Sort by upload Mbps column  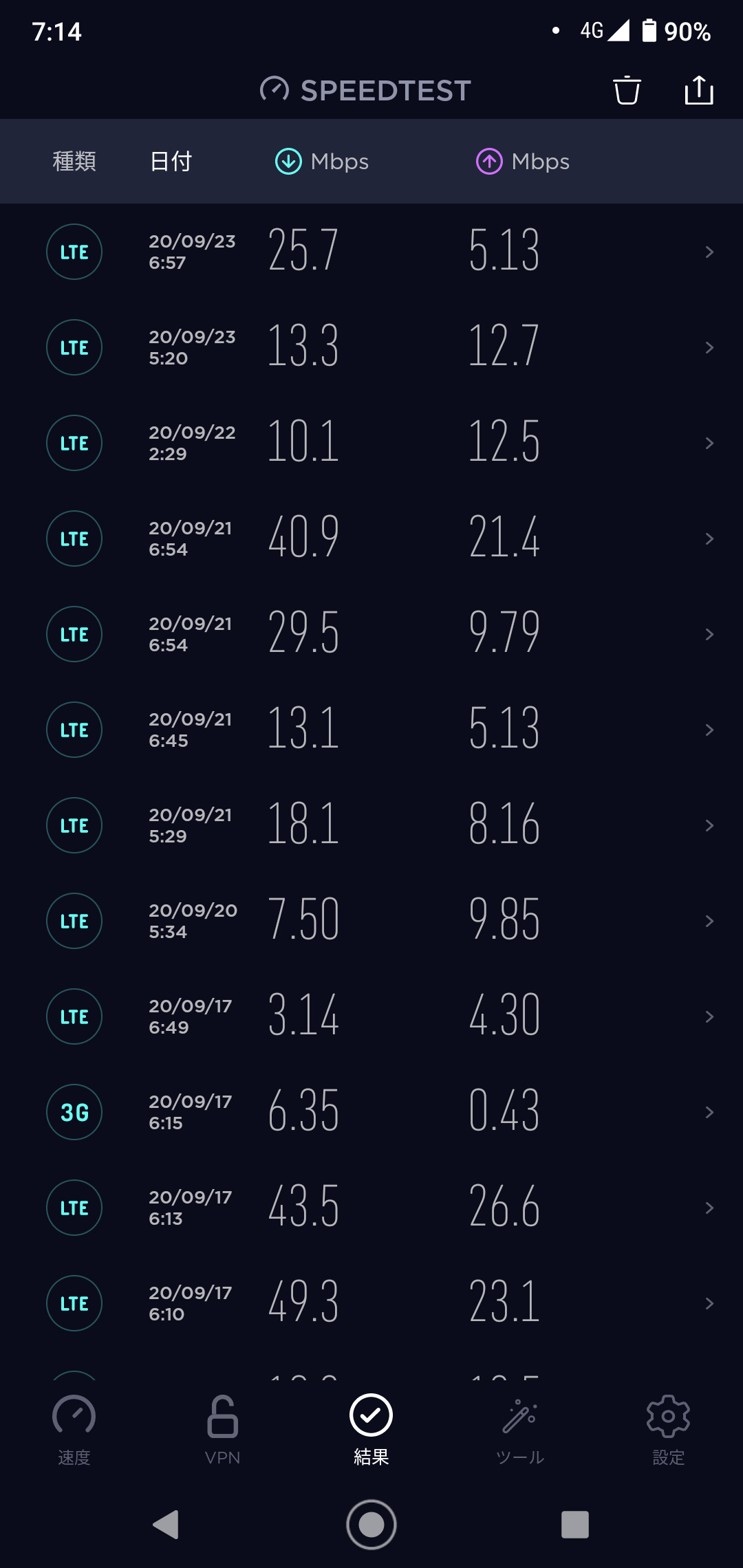click(523, 162)
